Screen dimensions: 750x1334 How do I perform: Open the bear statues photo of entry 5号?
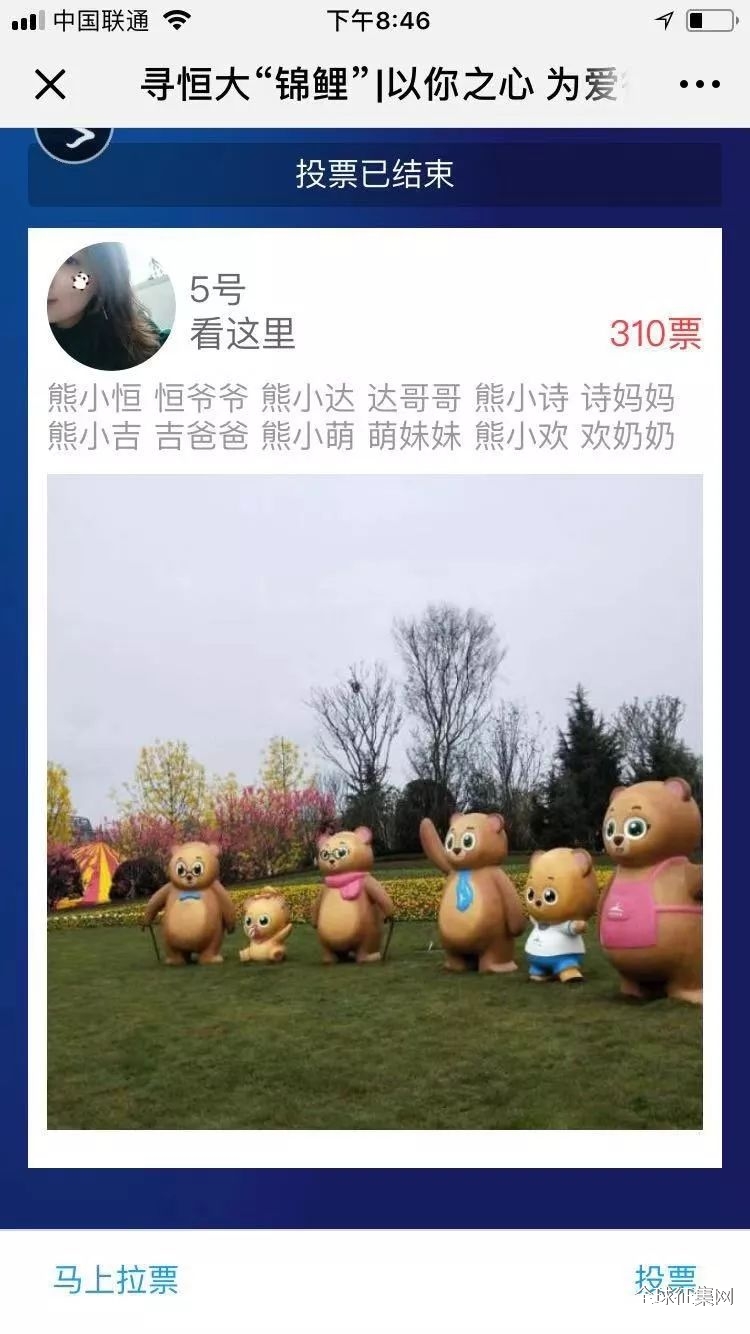[x=374, y=801]
